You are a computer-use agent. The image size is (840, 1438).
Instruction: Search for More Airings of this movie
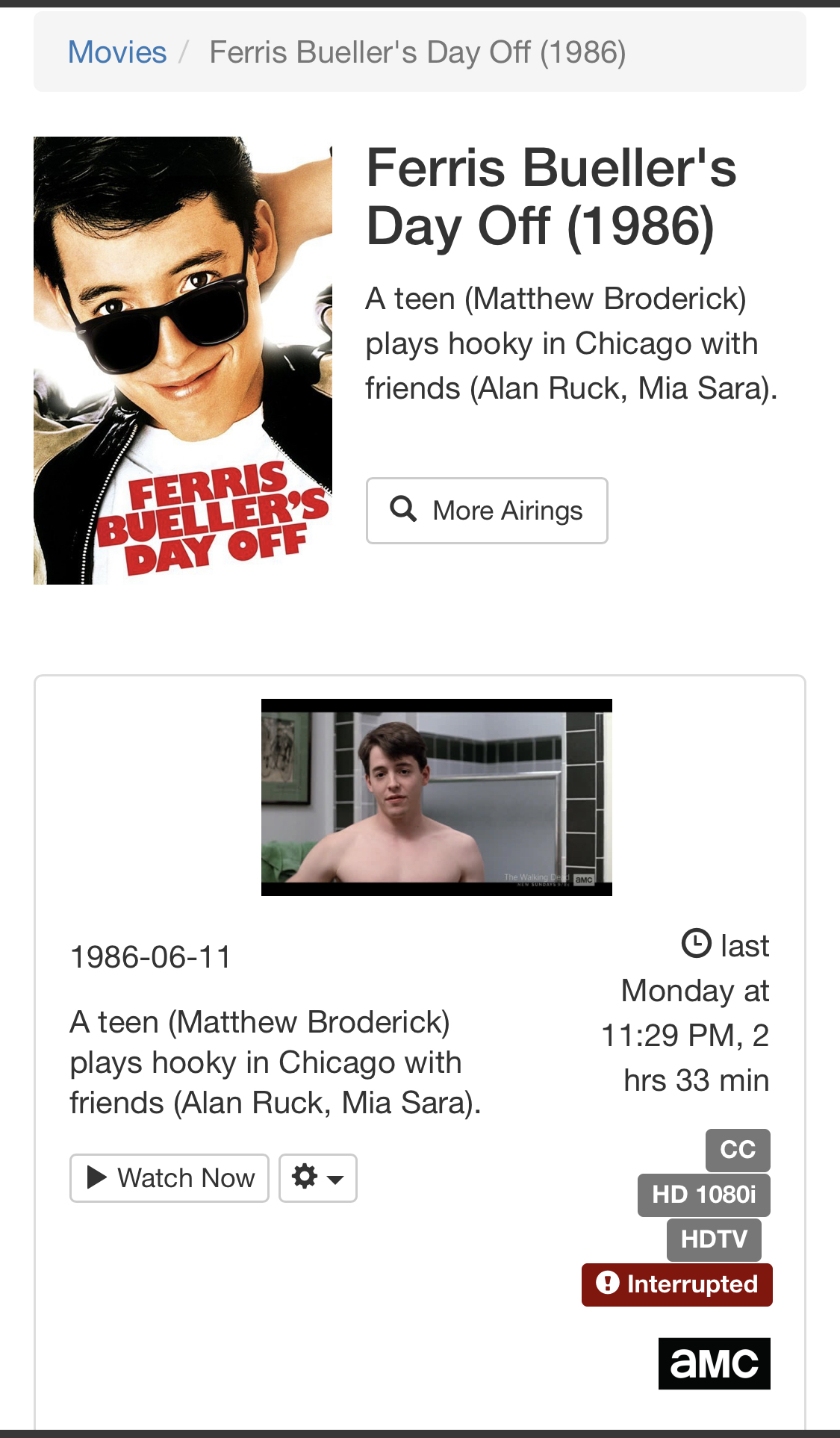(487, 511)
